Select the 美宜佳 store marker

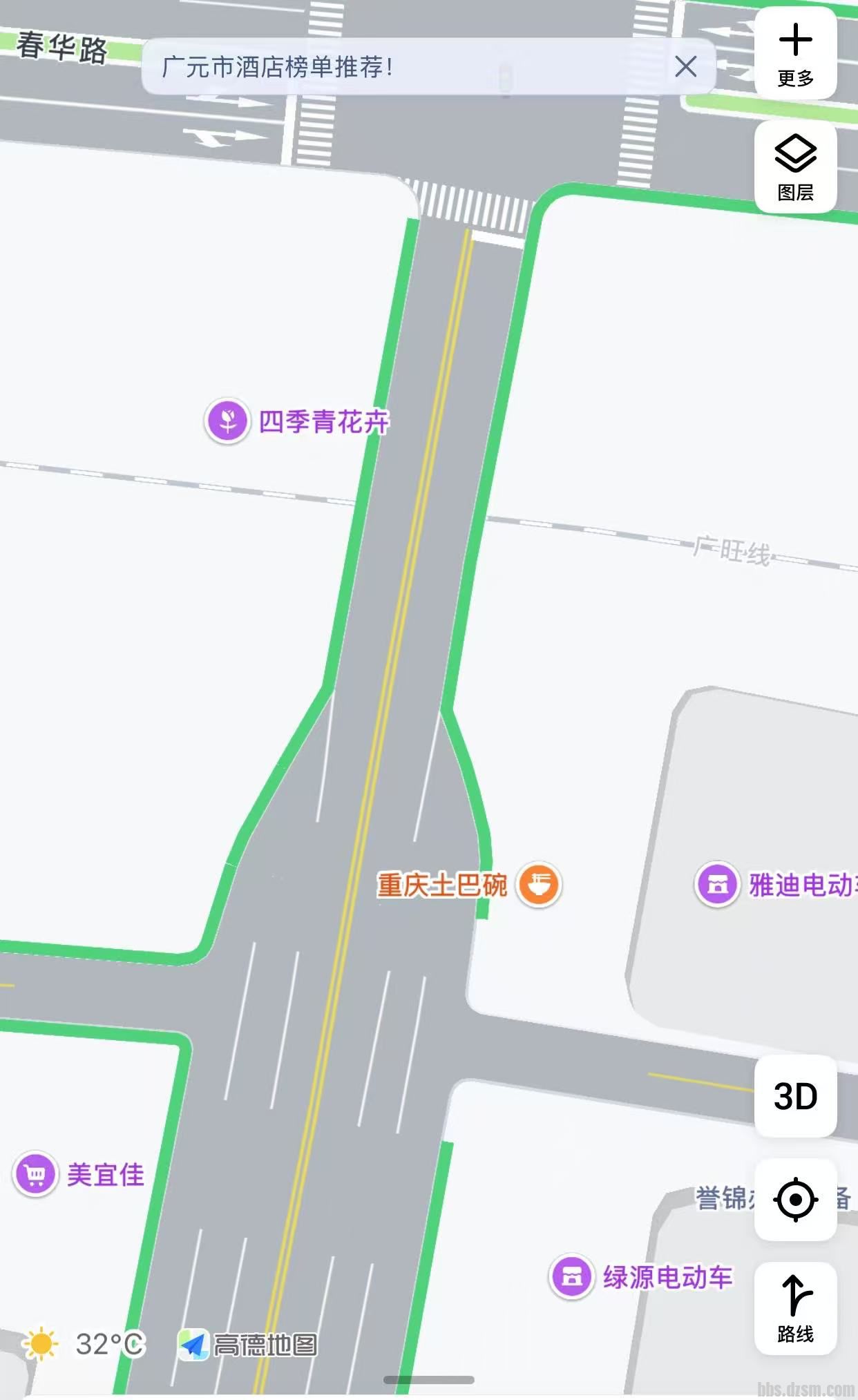[x=35, y=1173]
